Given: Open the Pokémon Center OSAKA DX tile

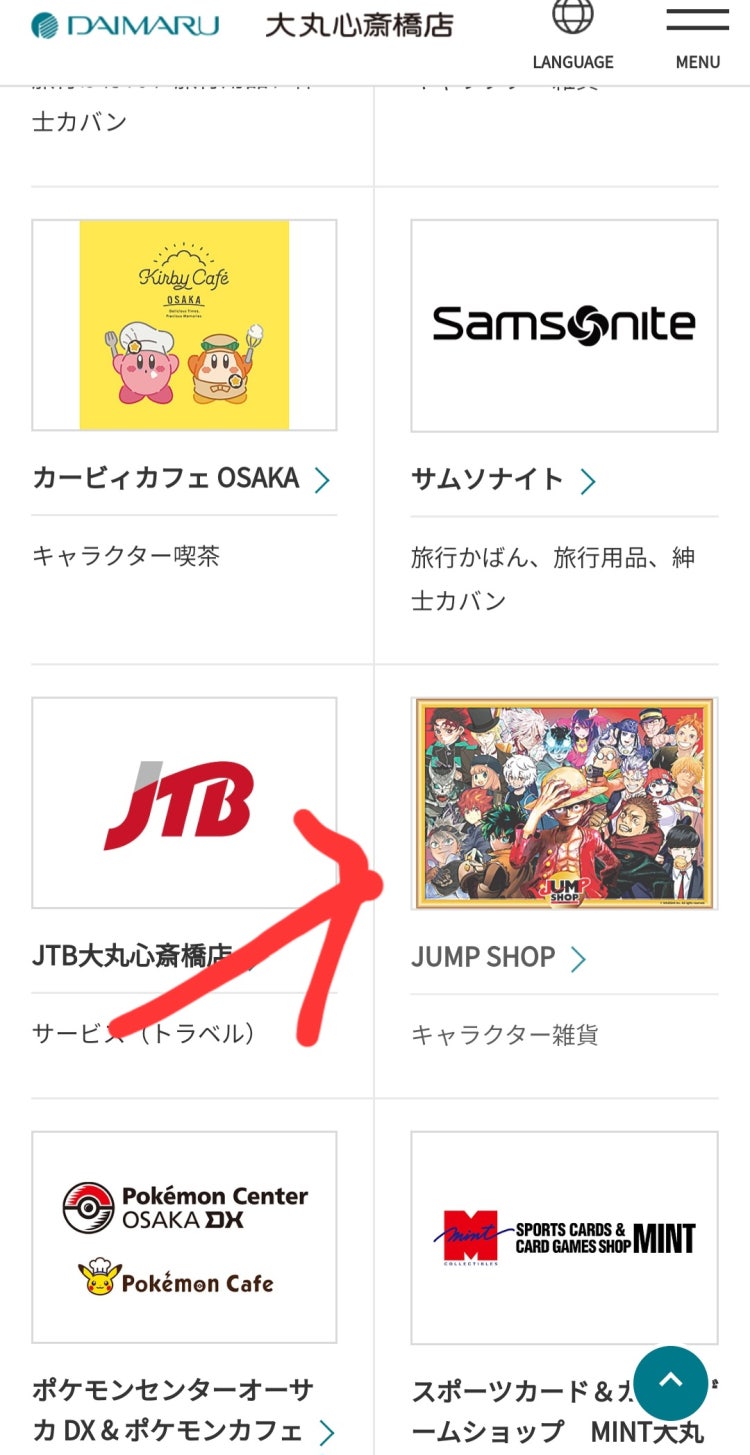Looking at the screenshot, I should pos(184,1237).
